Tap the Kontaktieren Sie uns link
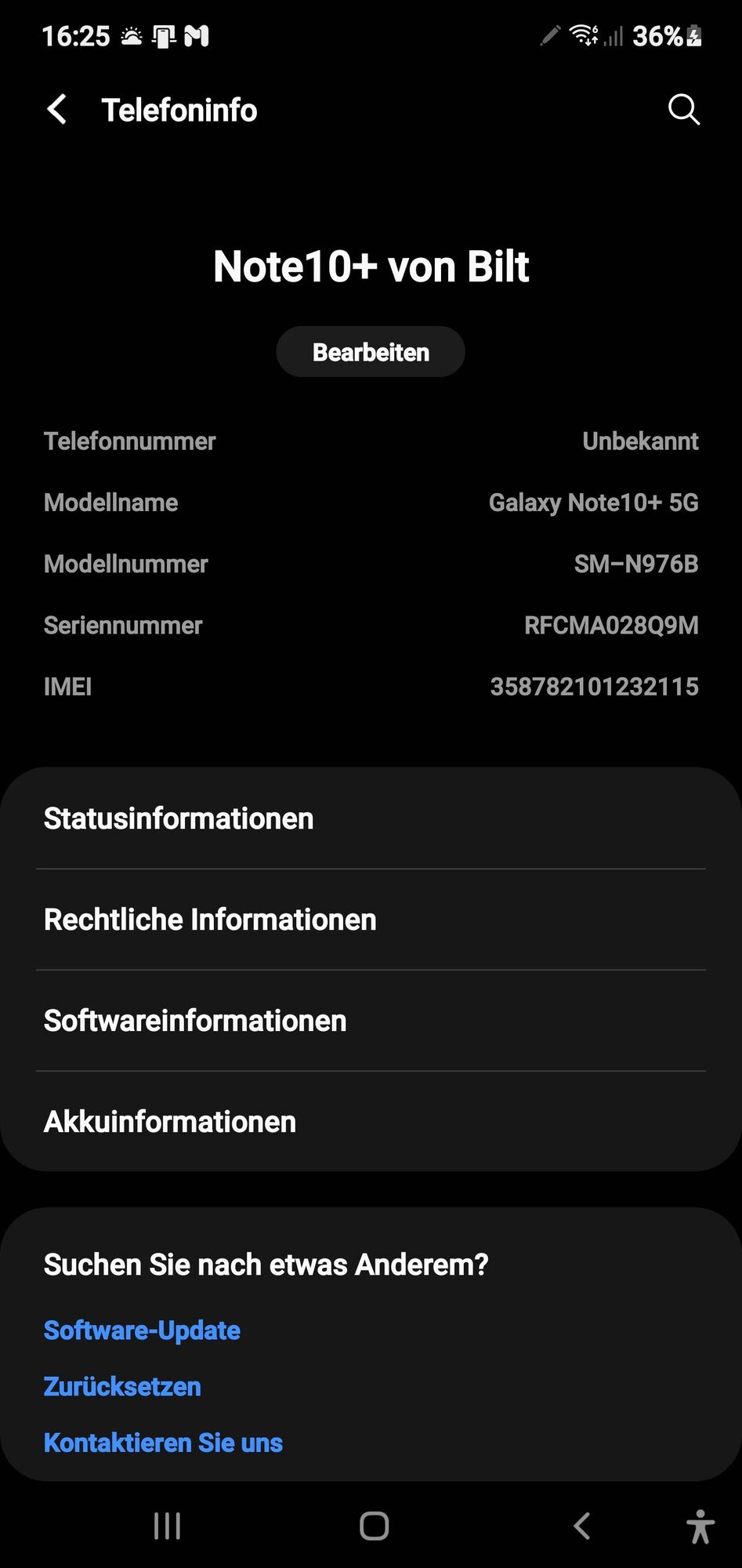 point(163,1443)
